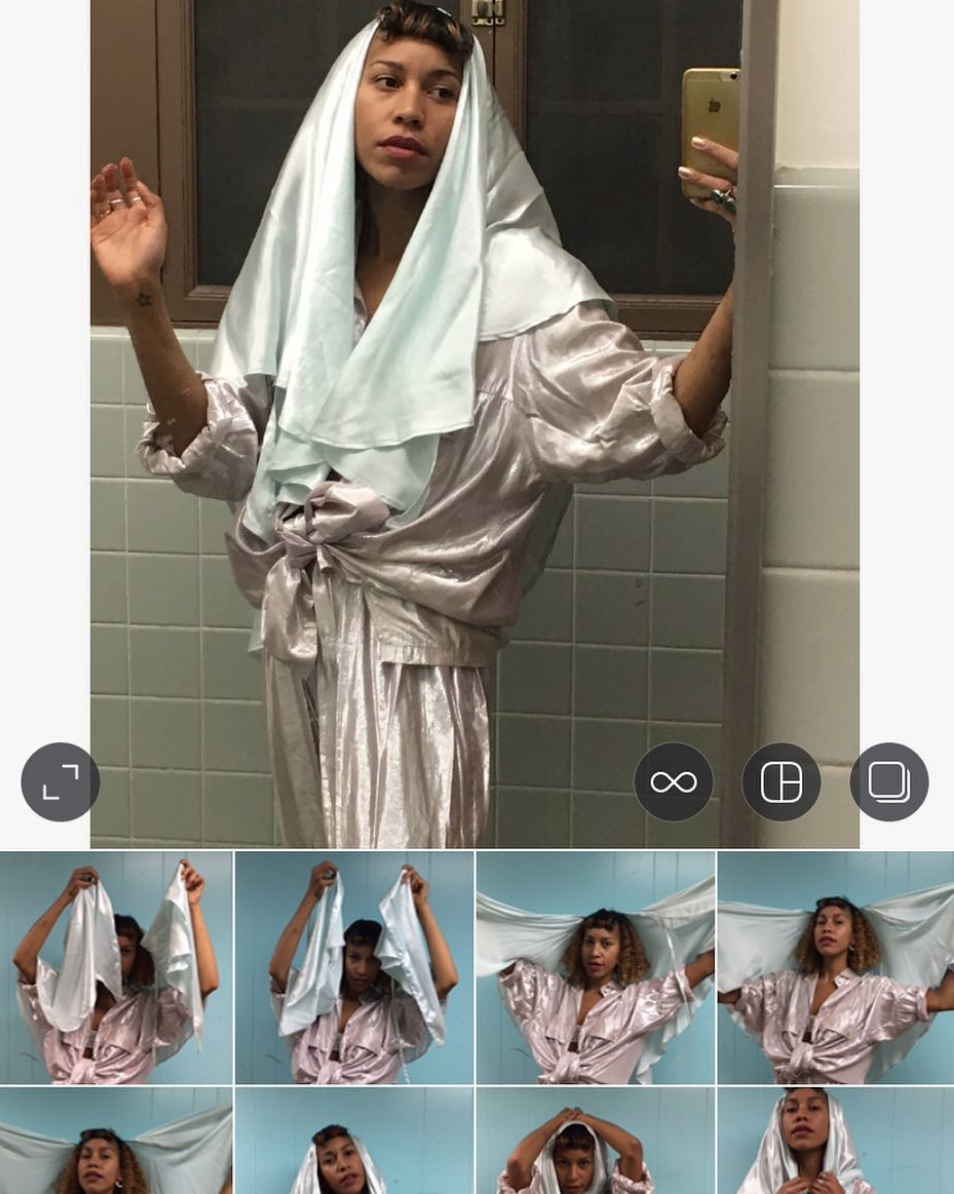Viewport: 954px width, 1194px height.
Task: Choose bottom-row photo with hands clasped on head
Action: (595, 1142)
